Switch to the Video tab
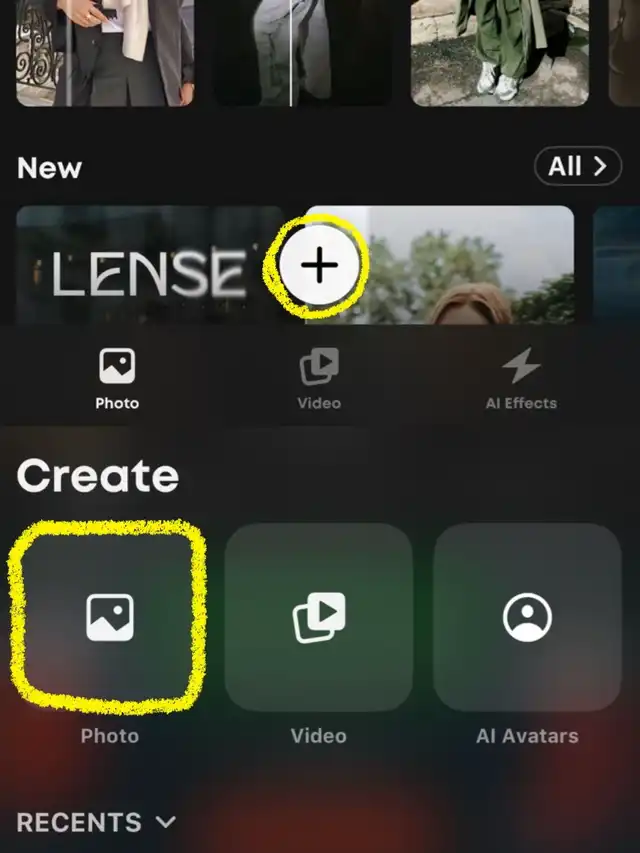 [x=319, y=380]
